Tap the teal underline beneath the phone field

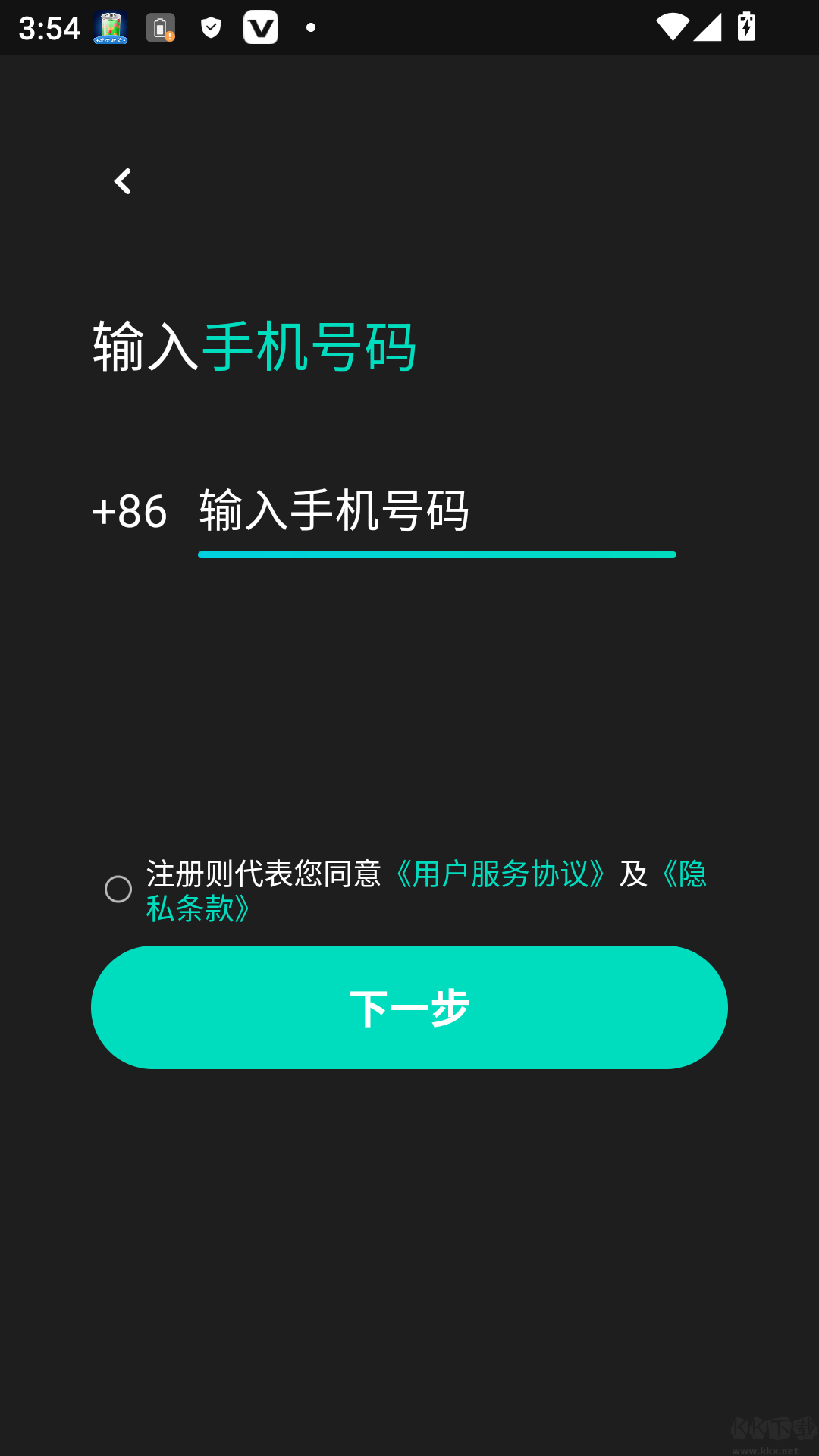(437, 555)
